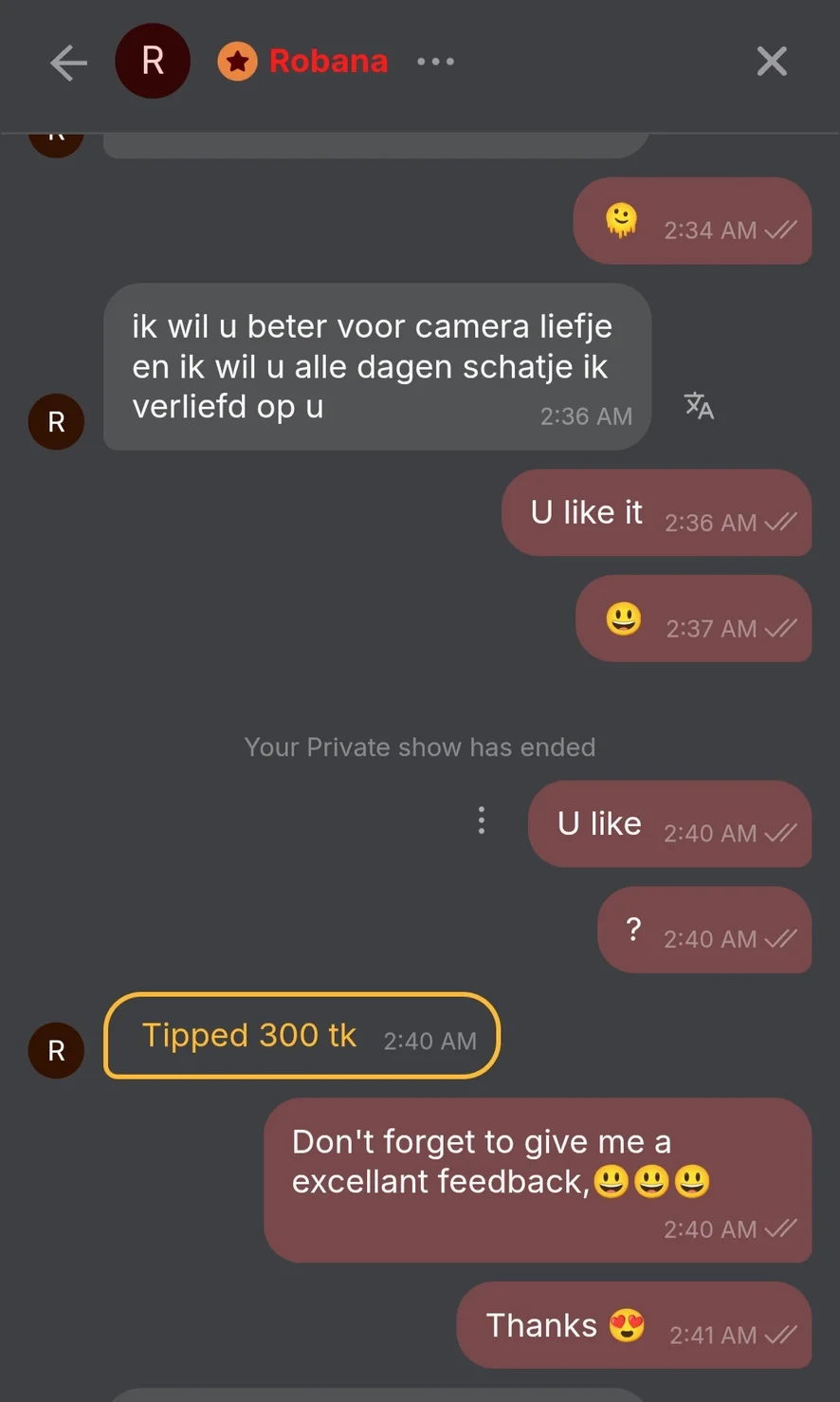Go back using the header arrow
The width and height of the screenshot is (840, 1402).
click(x=68, y=63)
